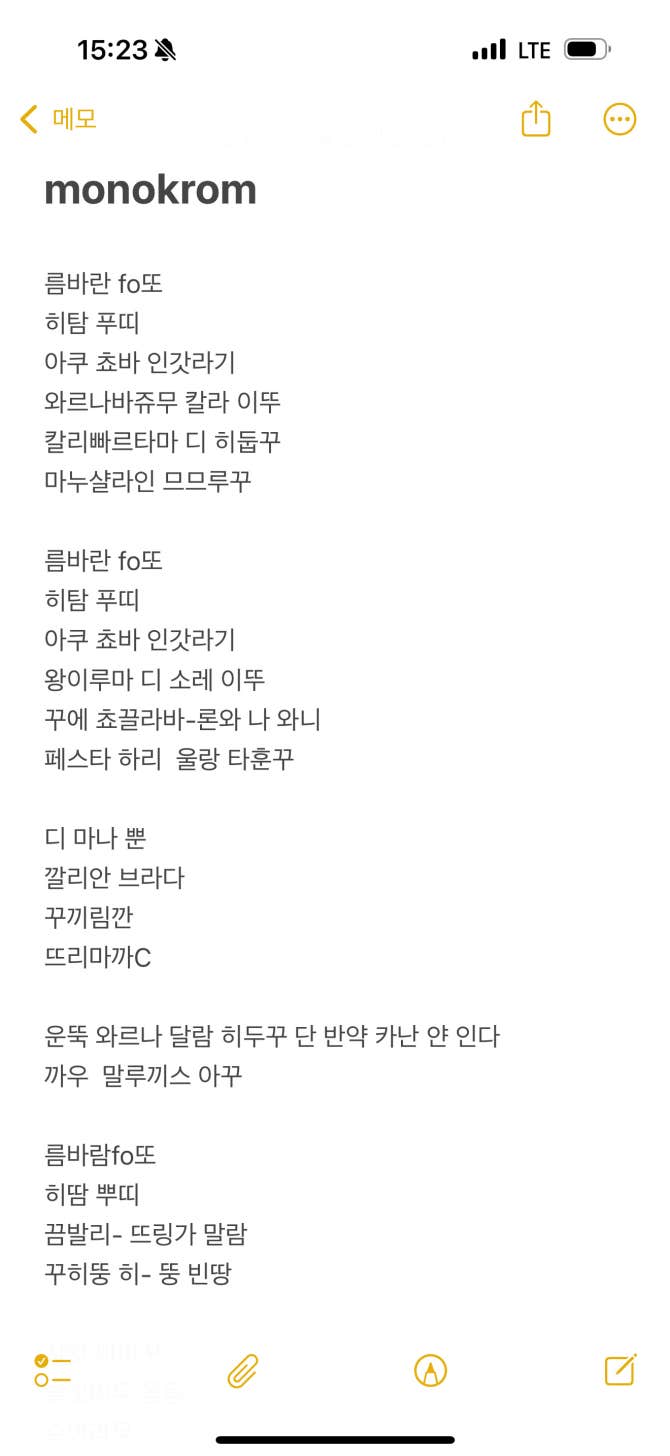The image size is (670, 1456).
Task: Share this monokrom note
Action: tap(536, 118)
